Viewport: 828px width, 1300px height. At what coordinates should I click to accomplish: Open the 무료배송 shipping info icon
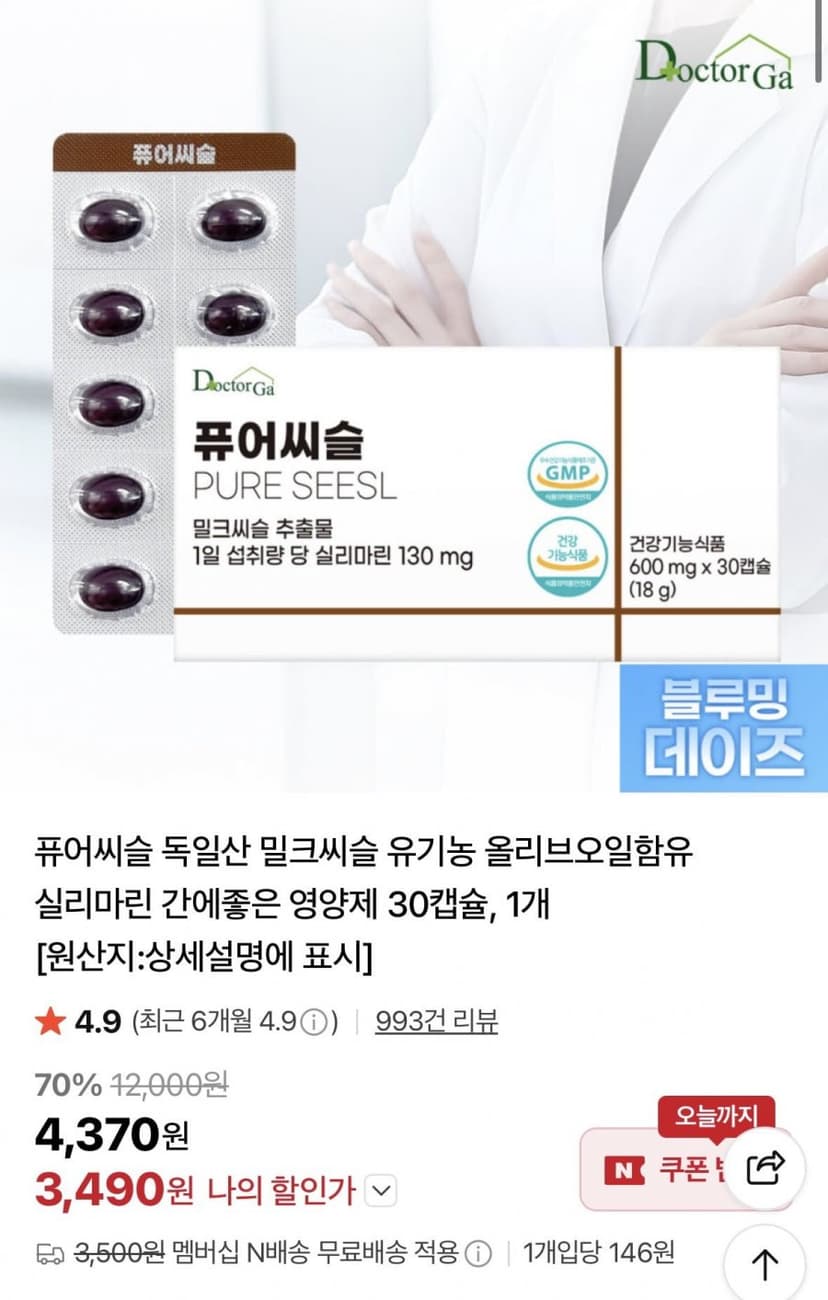tap(480, 1252)
